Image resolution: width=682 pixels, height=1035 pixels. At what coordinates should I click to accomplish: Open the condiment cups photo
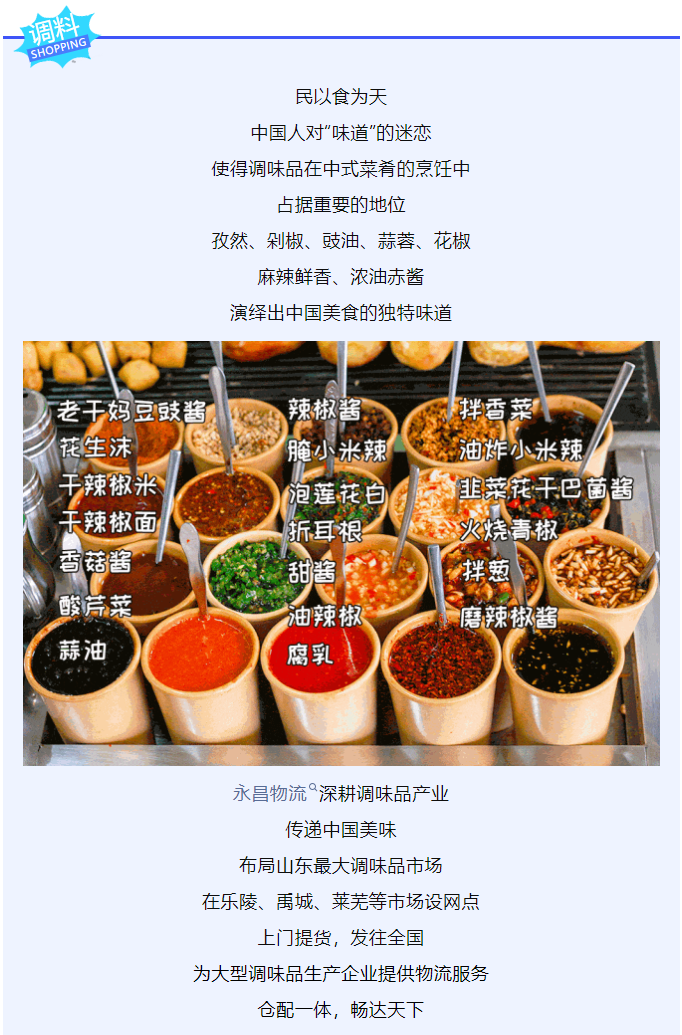tap(341, 553)
